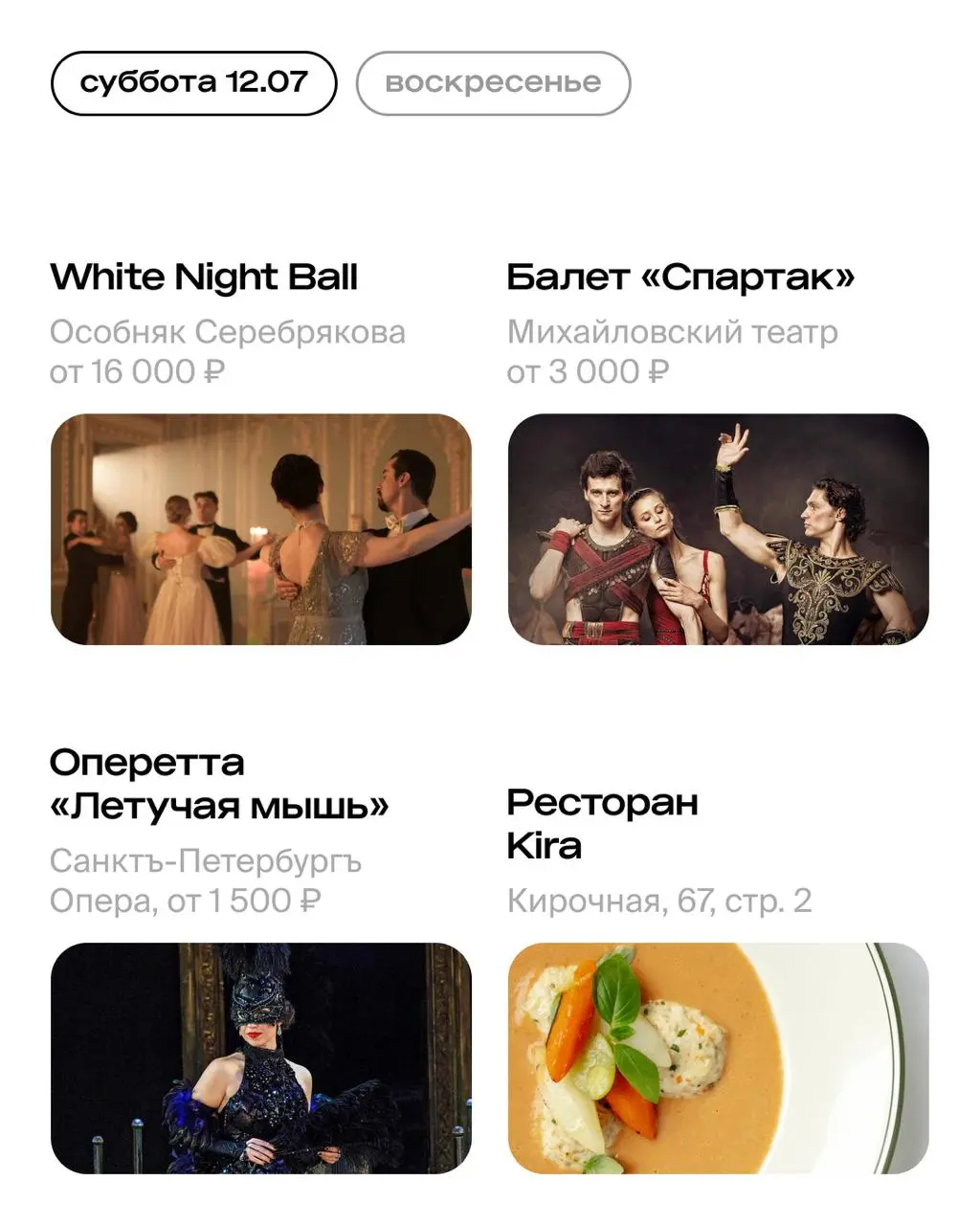
Task: Click the от 1 500 ₽ price text
Action: point(256,899)
